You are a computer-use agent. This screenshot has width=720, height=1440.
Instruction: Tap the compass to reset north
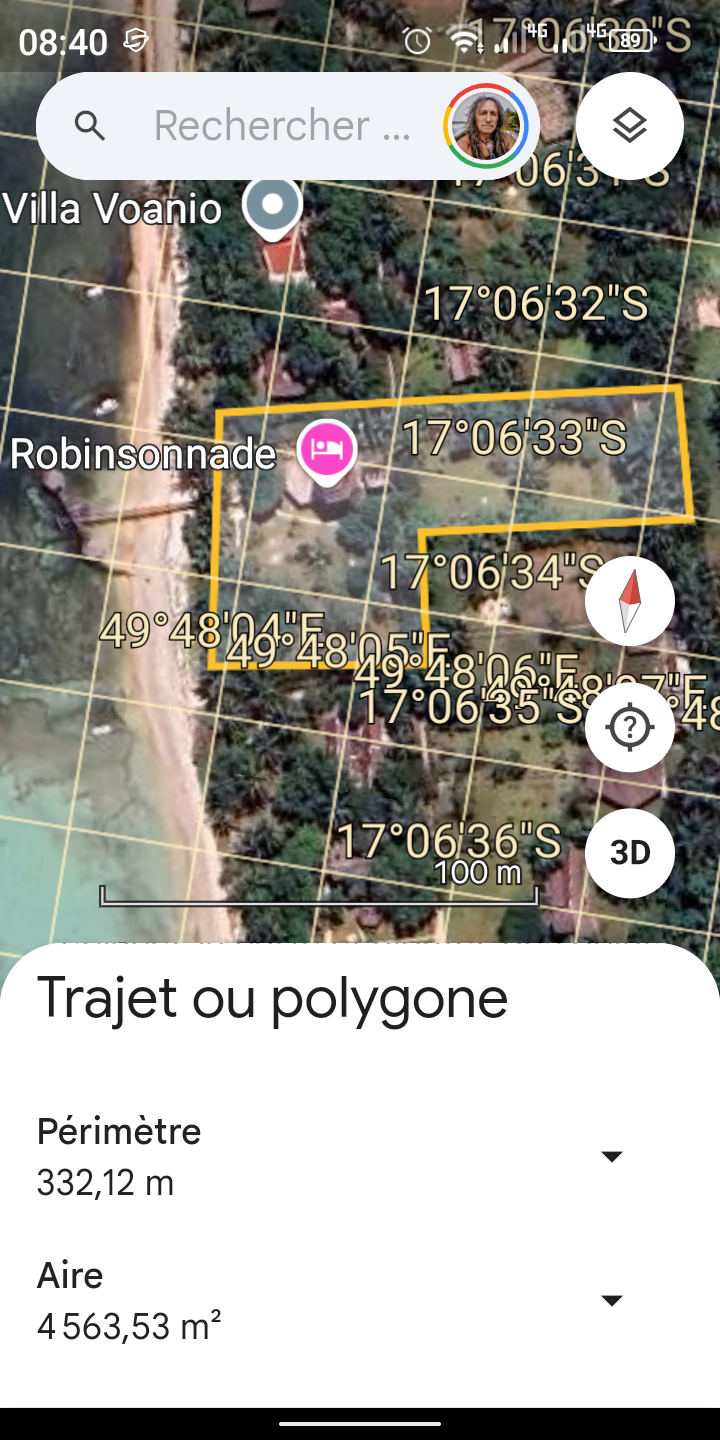pyautogui.click(x=630, y=601)
